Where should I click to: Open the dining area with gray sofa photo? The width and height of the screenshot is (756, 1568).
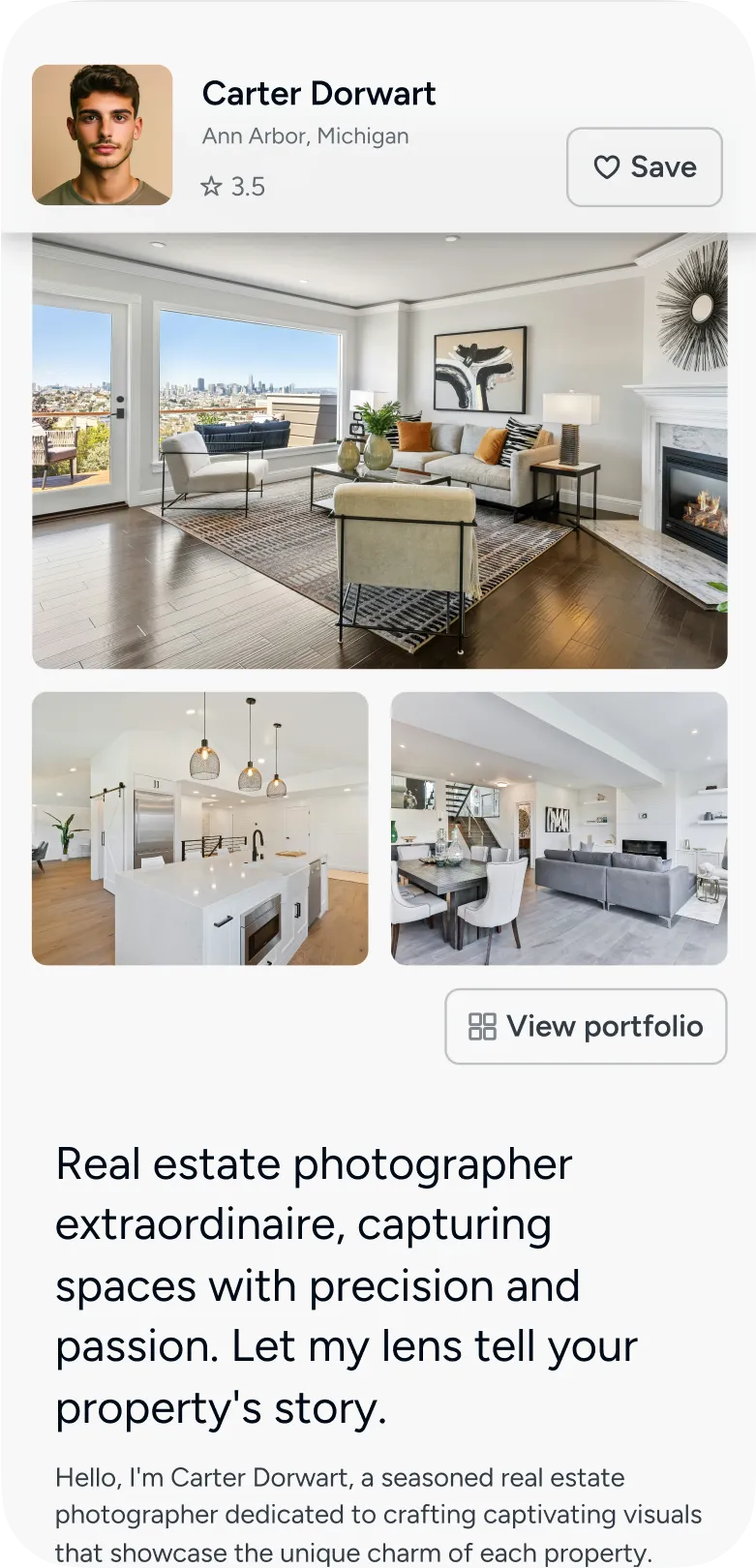point(559,829)
